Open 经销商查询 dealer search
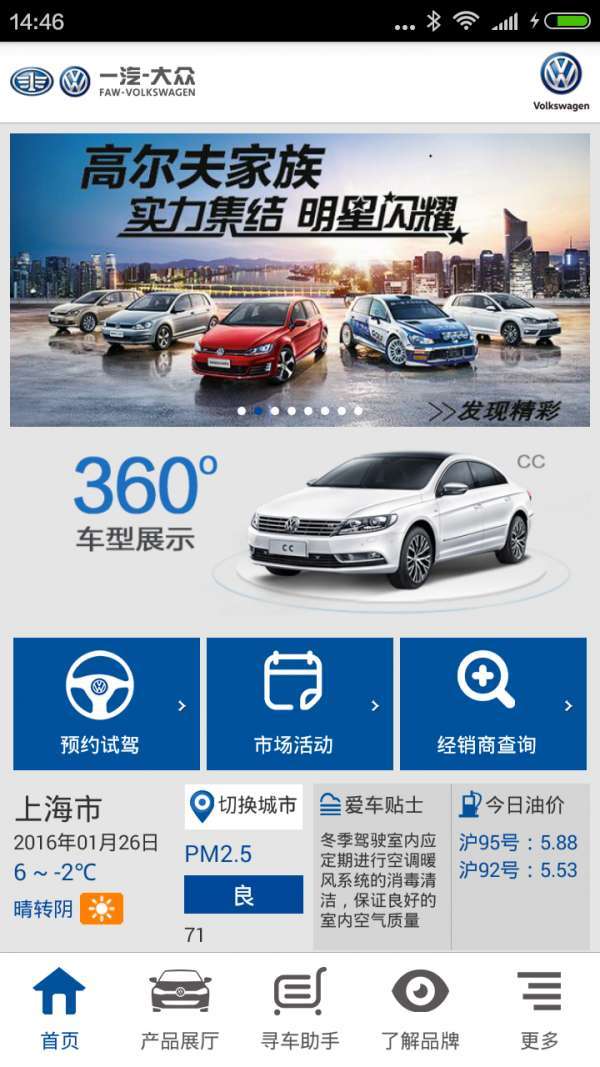Viewport: 600px width, 1067px height. pyautogui.click(x=492, y=703)
